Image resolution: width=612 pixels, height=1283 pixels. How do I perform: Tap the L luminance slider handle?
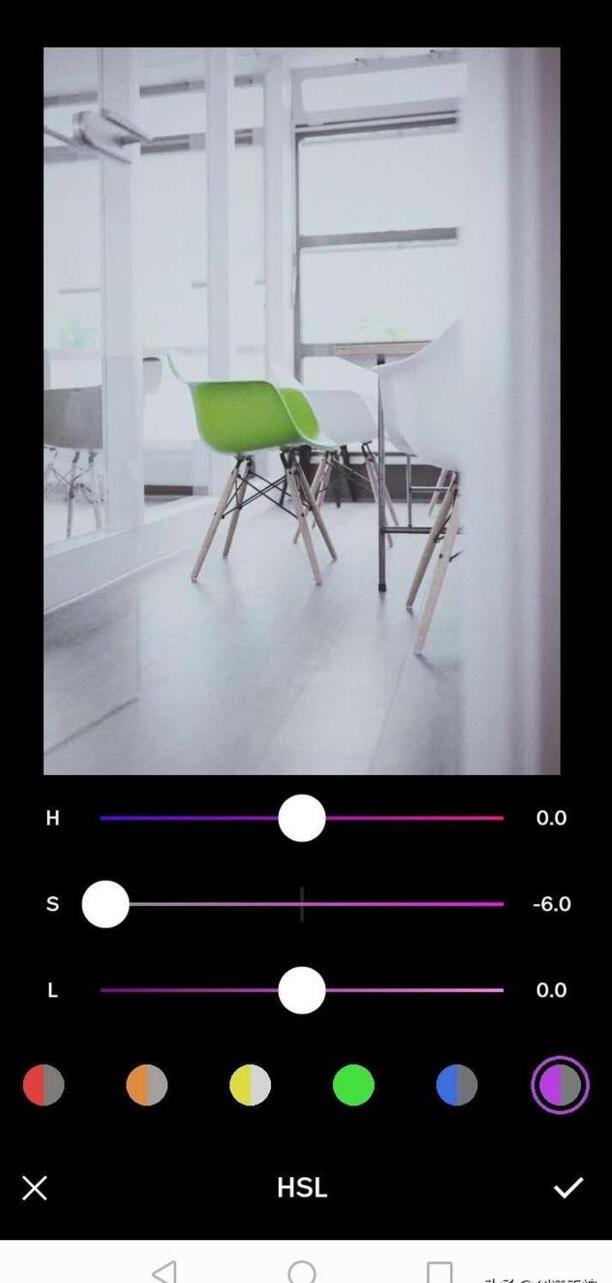pos(301,990)
